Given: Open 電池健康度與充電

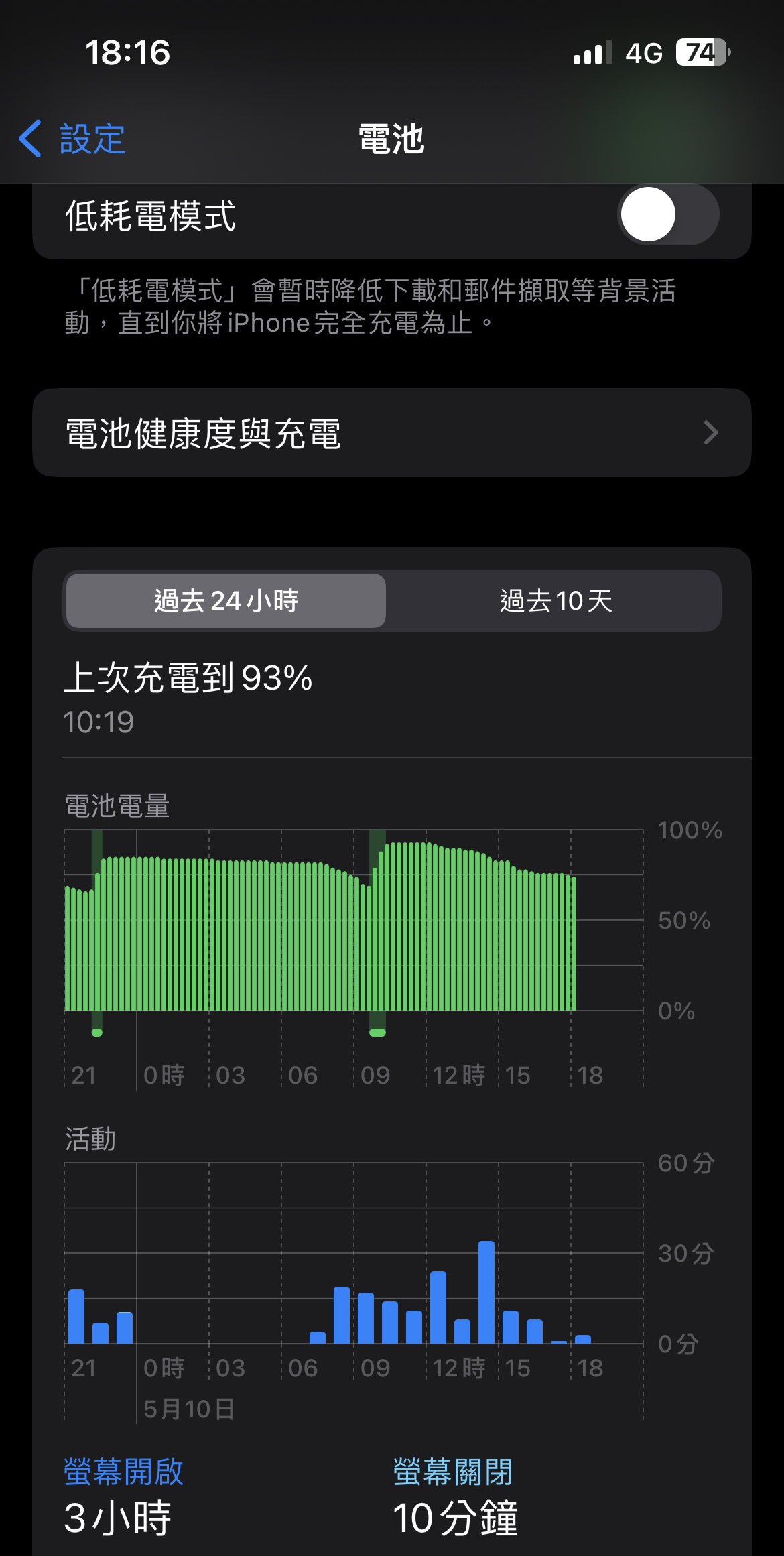Looking at the screenshot, I should coord(392,433).
